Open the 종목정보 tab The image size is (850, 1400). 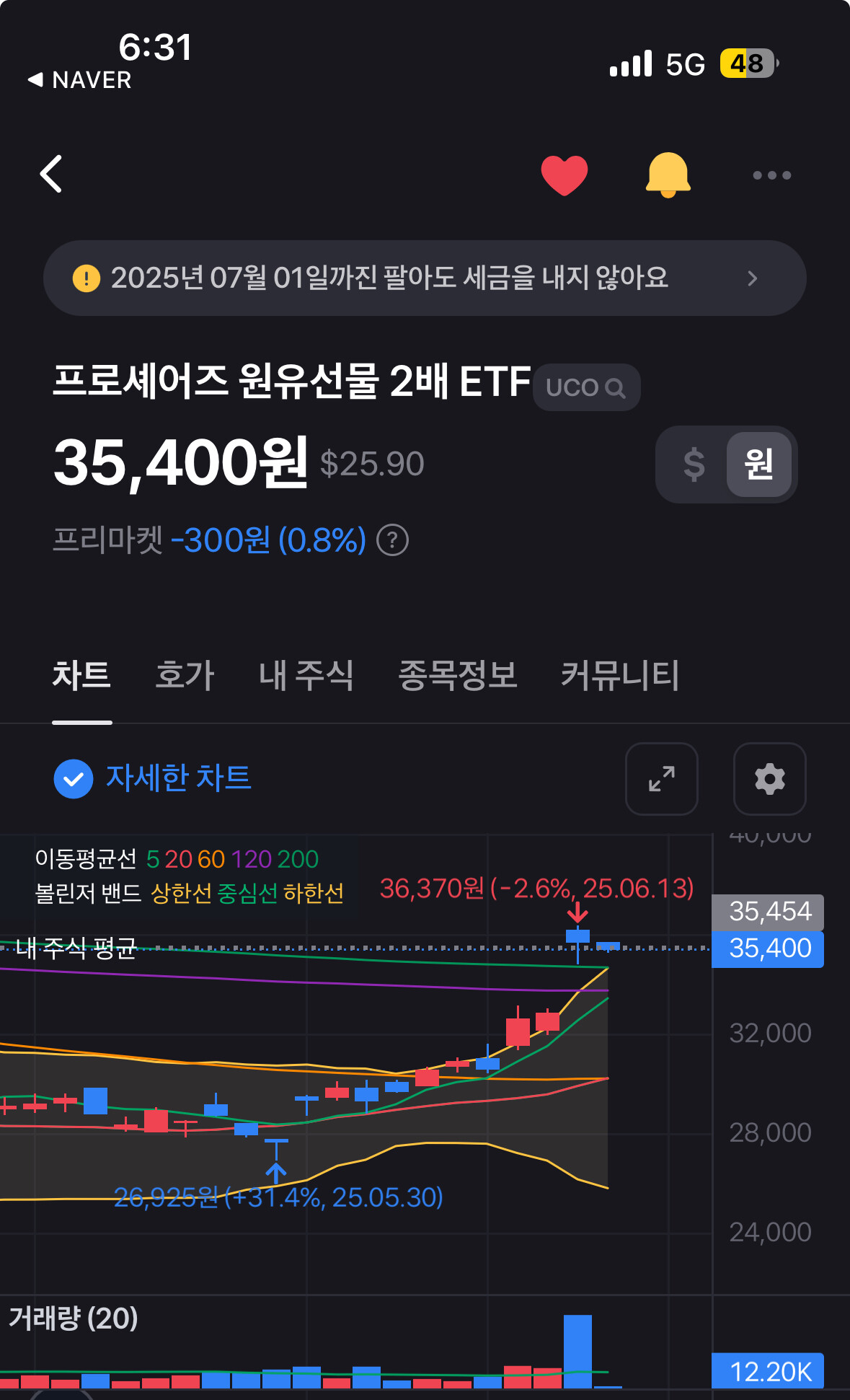tap(458, 675)
